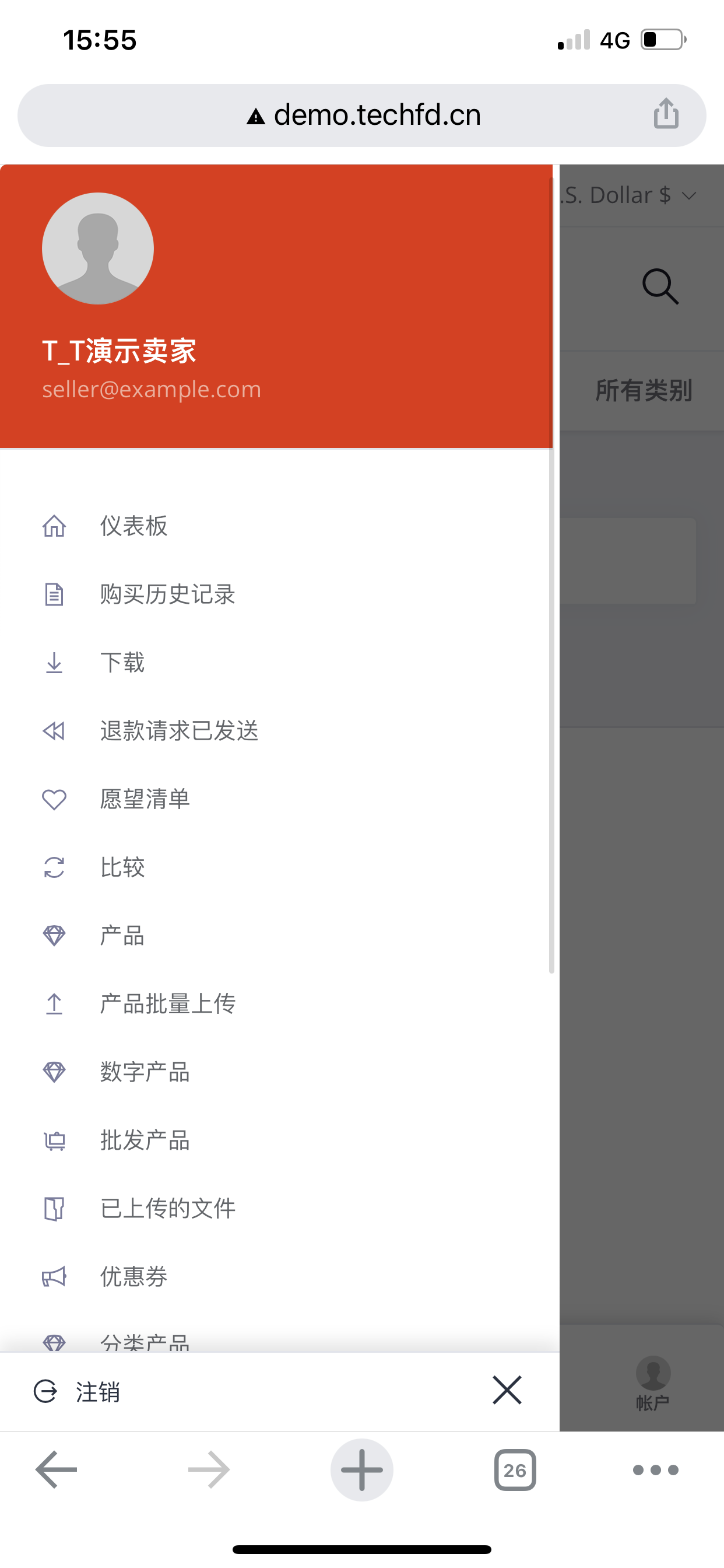Open 购买历史记录 purchase history

[x=167, y=594]
